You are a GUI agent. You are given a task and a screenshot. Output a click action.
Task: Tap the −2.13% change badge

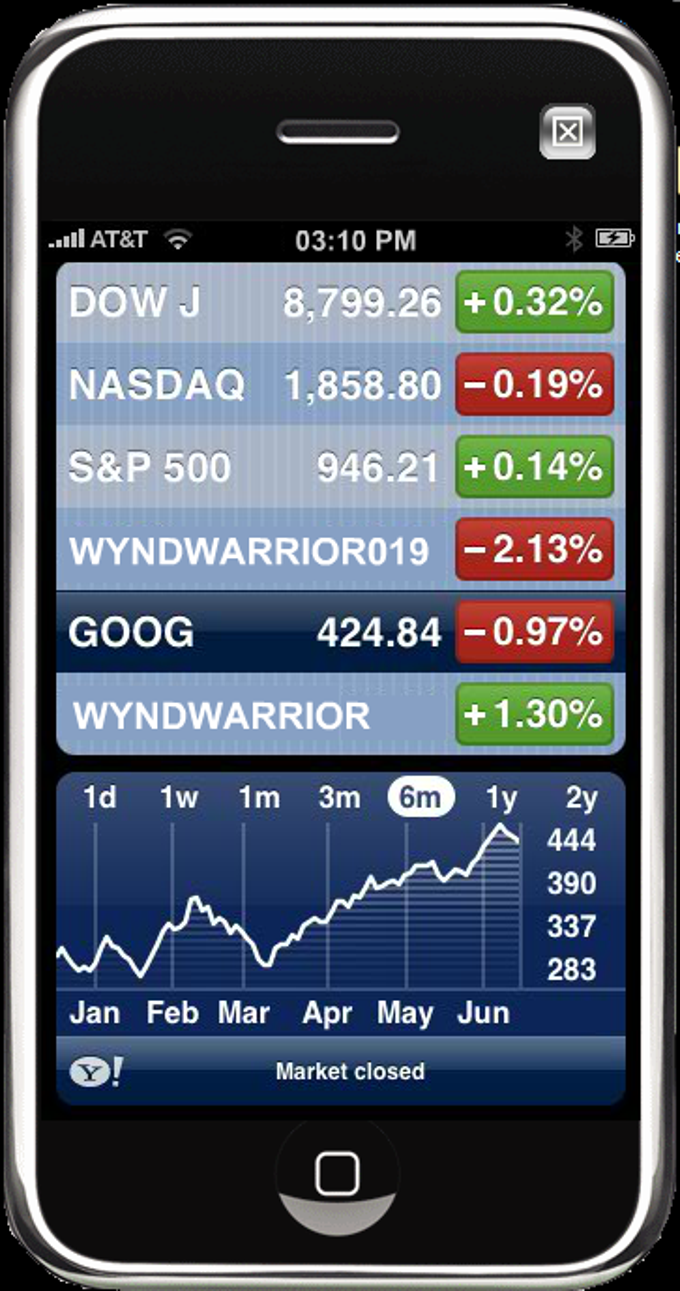coord(534,550)
